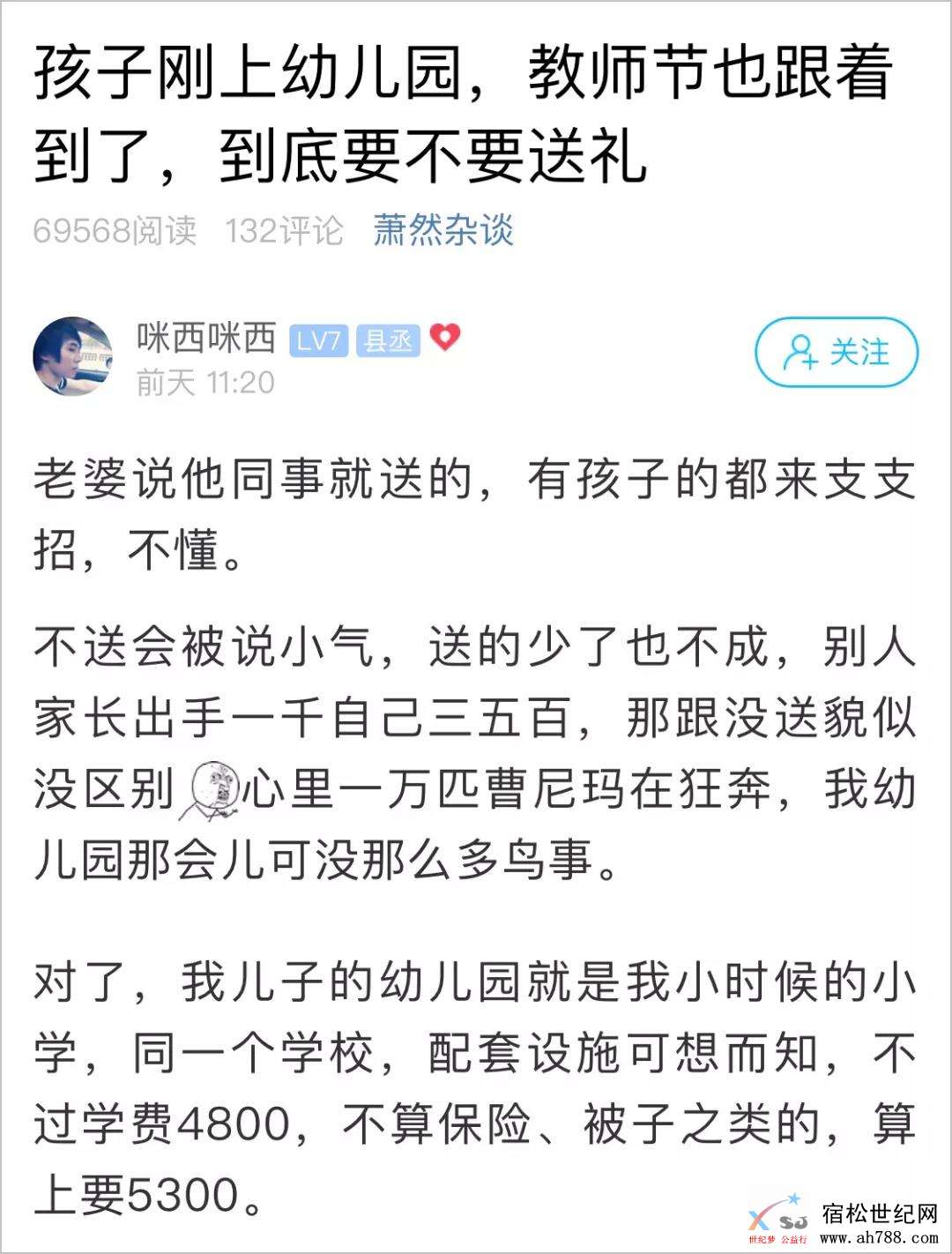
Task: Open 咪西咪西's profile avatar
Action: click(73, 356)
